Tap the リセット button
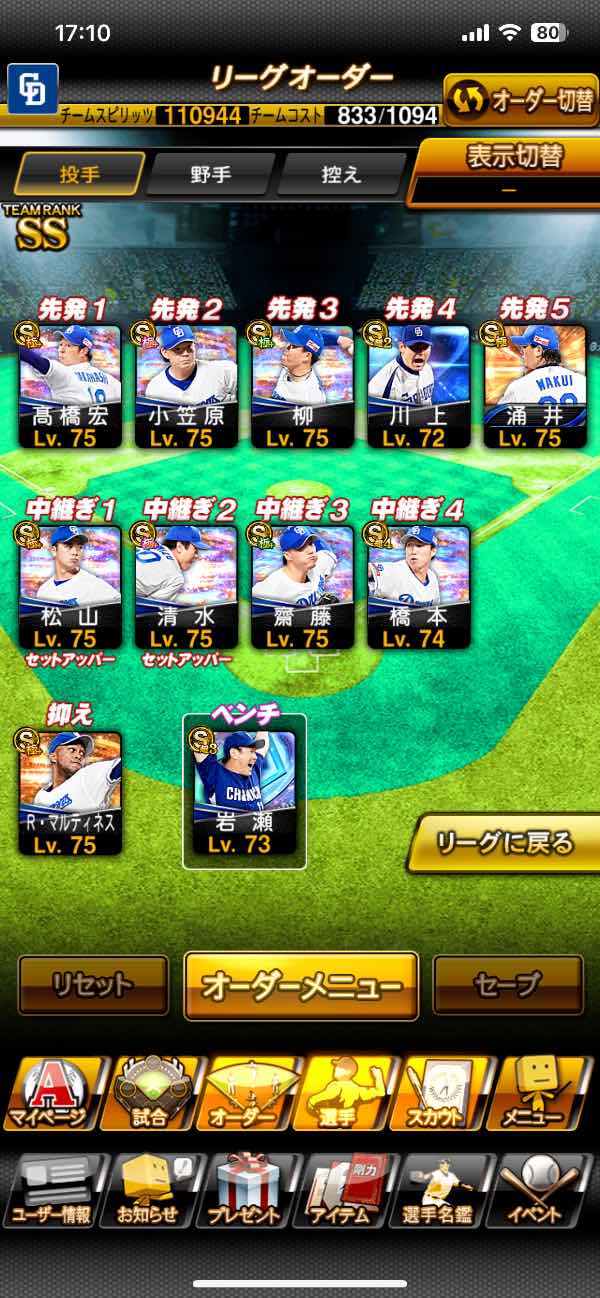Viewport: 600px width, 1298px height. 93,985
